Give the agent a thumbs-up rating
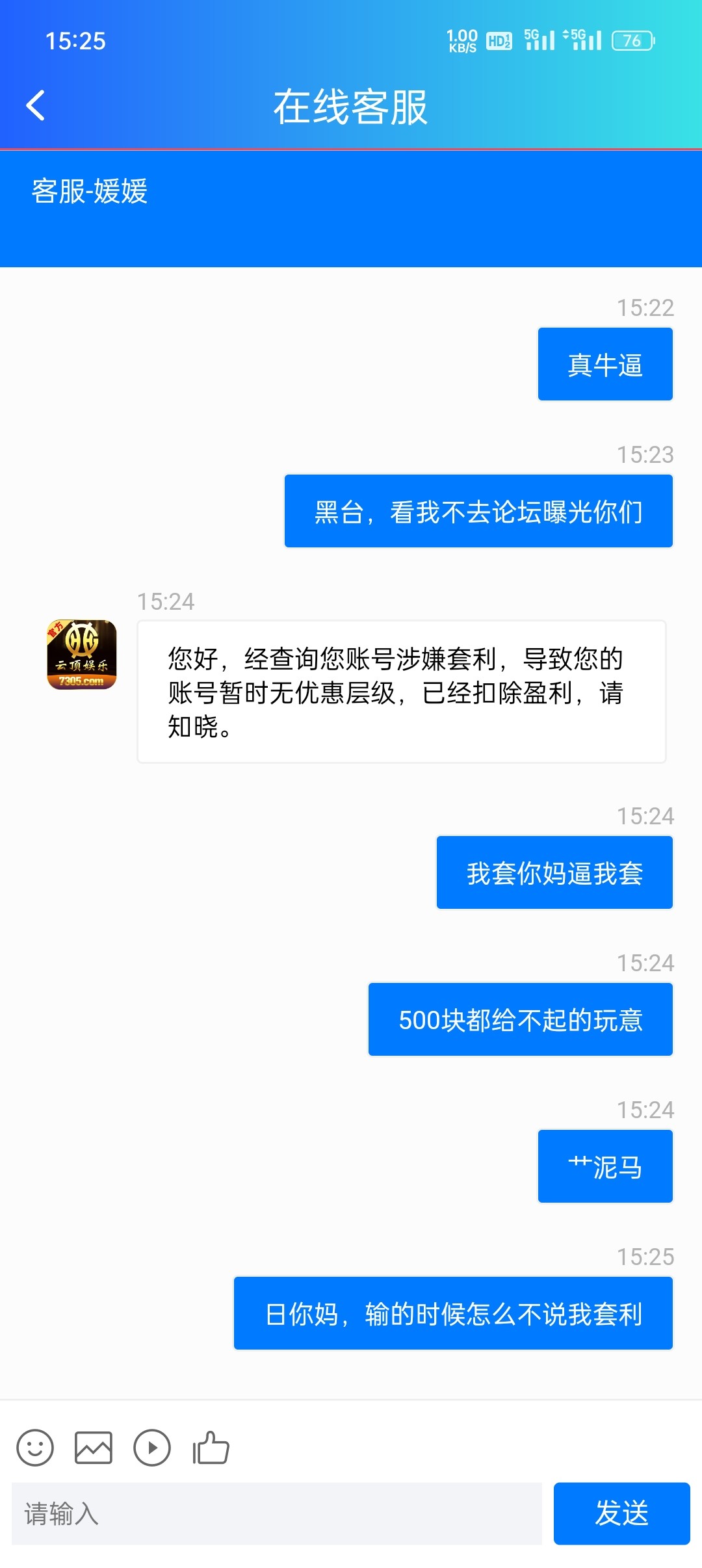Image resolution: width=702 pixels, height=1568 pixels. [211, 1448]
